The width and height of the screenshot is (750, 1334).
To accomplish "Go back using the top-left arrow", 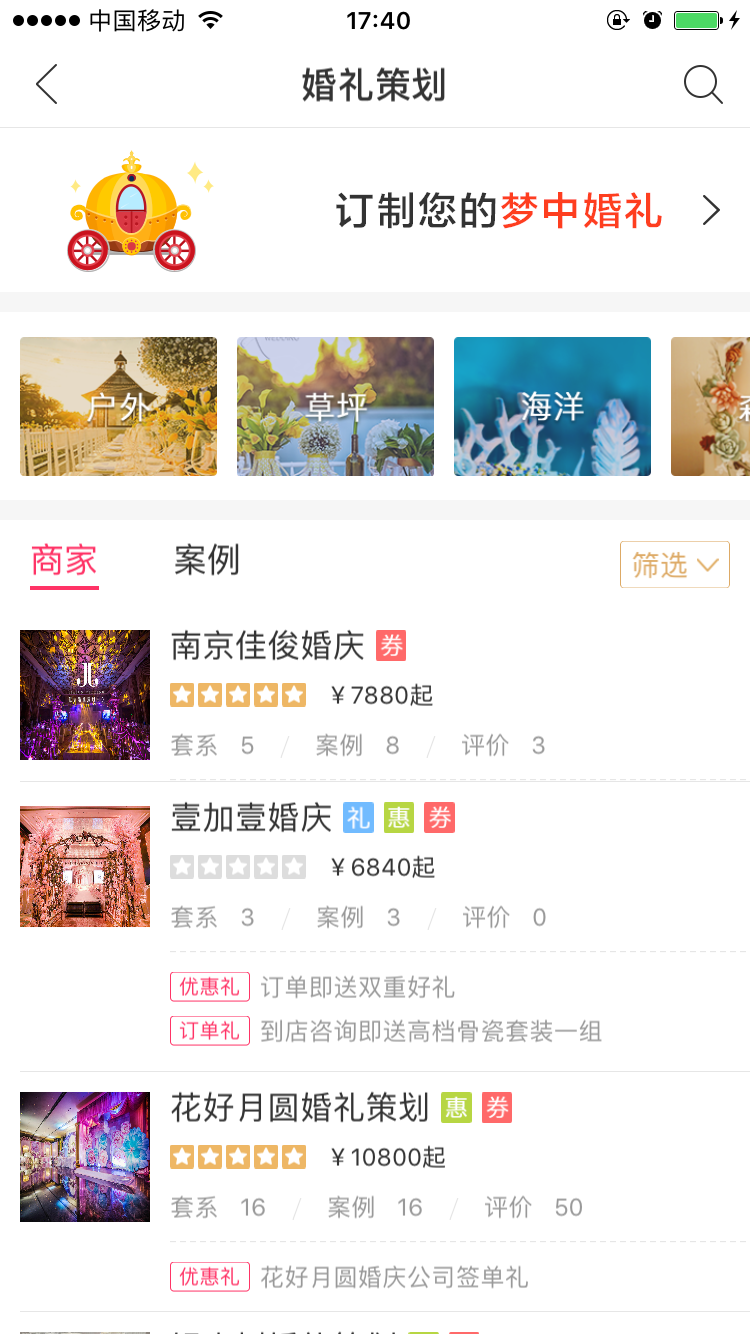I will pyautogui.click(x=46, y=85).
